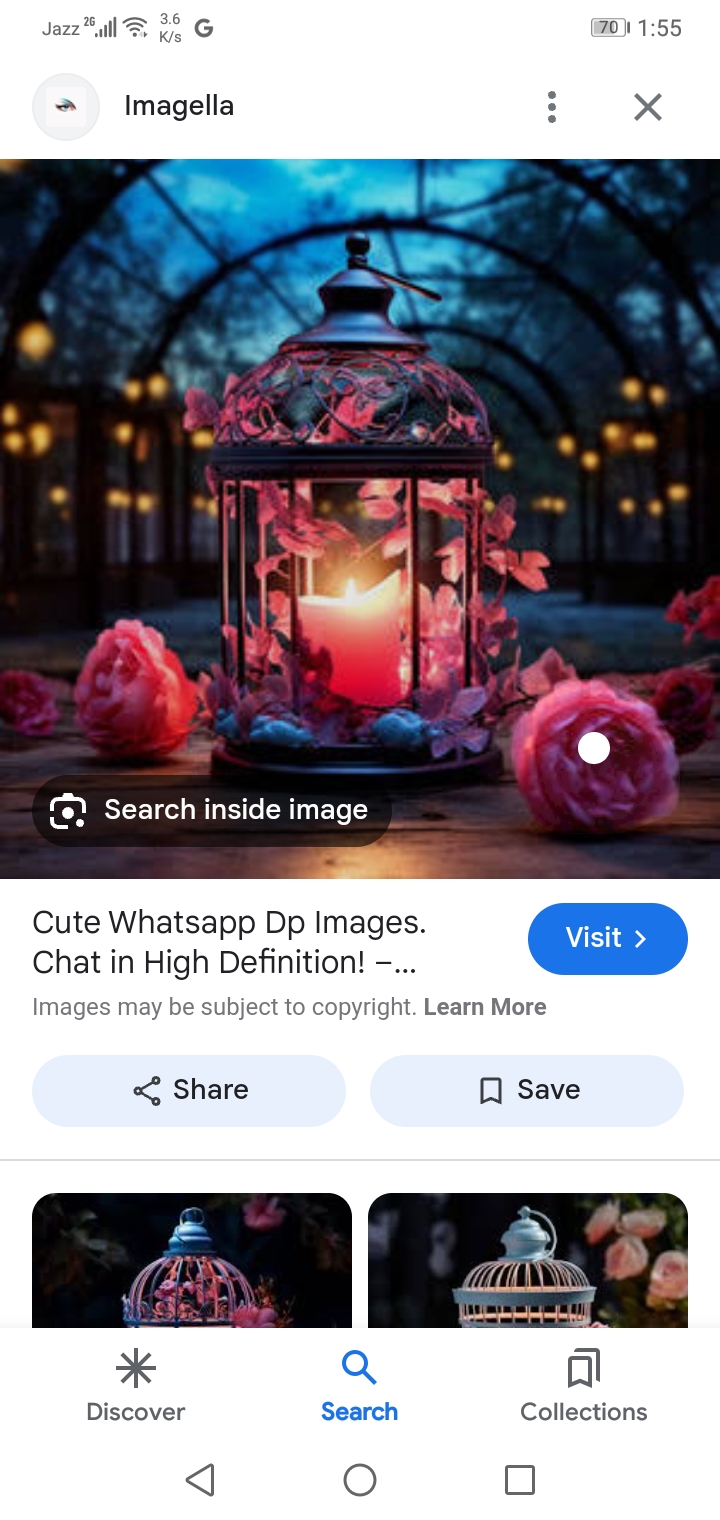Screen dimensions: 720x1520
Task: Open the three-dot overflow menu
Action: tap(552, 107)
